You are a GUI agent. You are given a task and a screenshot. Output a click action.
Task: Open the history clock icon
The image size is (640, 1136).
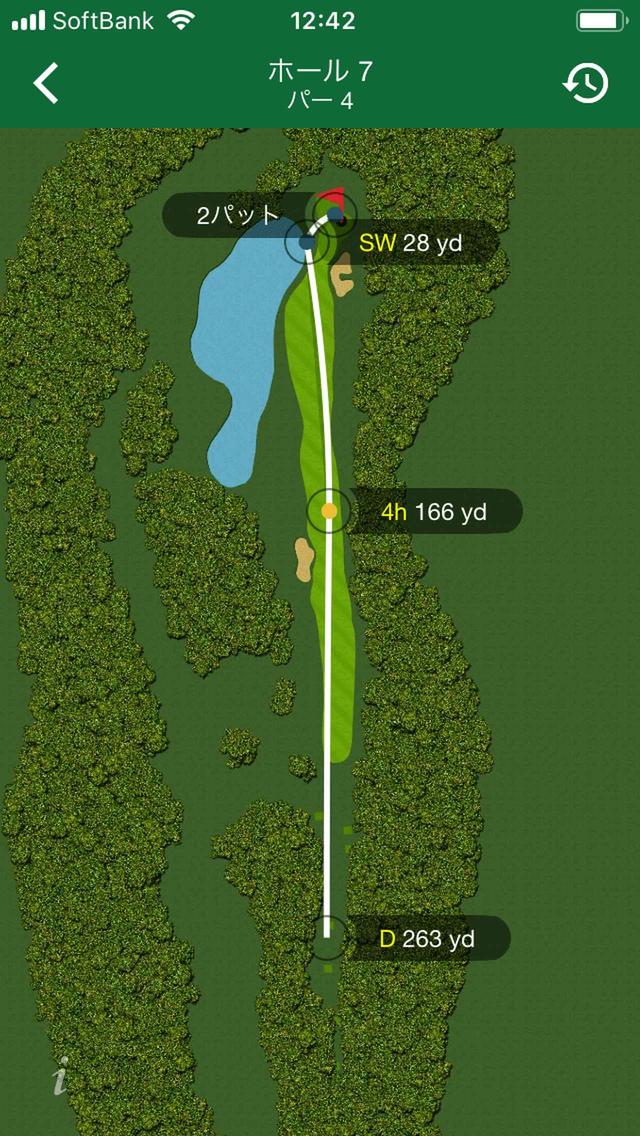pyautogui.click(x=585, y=83)
